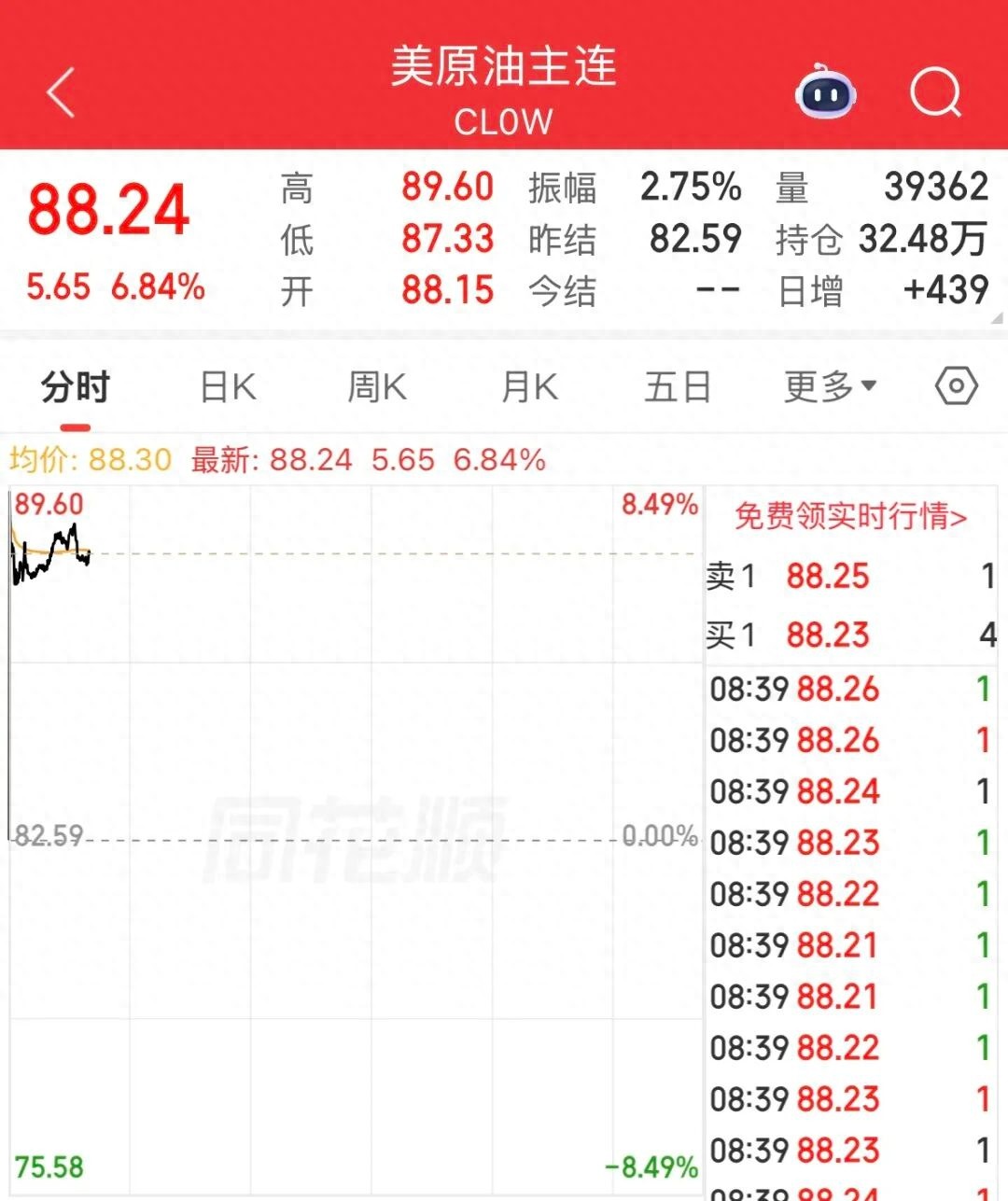This screenshot has height=1201, width=1008.
Task: Go back using the top-left arrow
Action: point(62,93)
